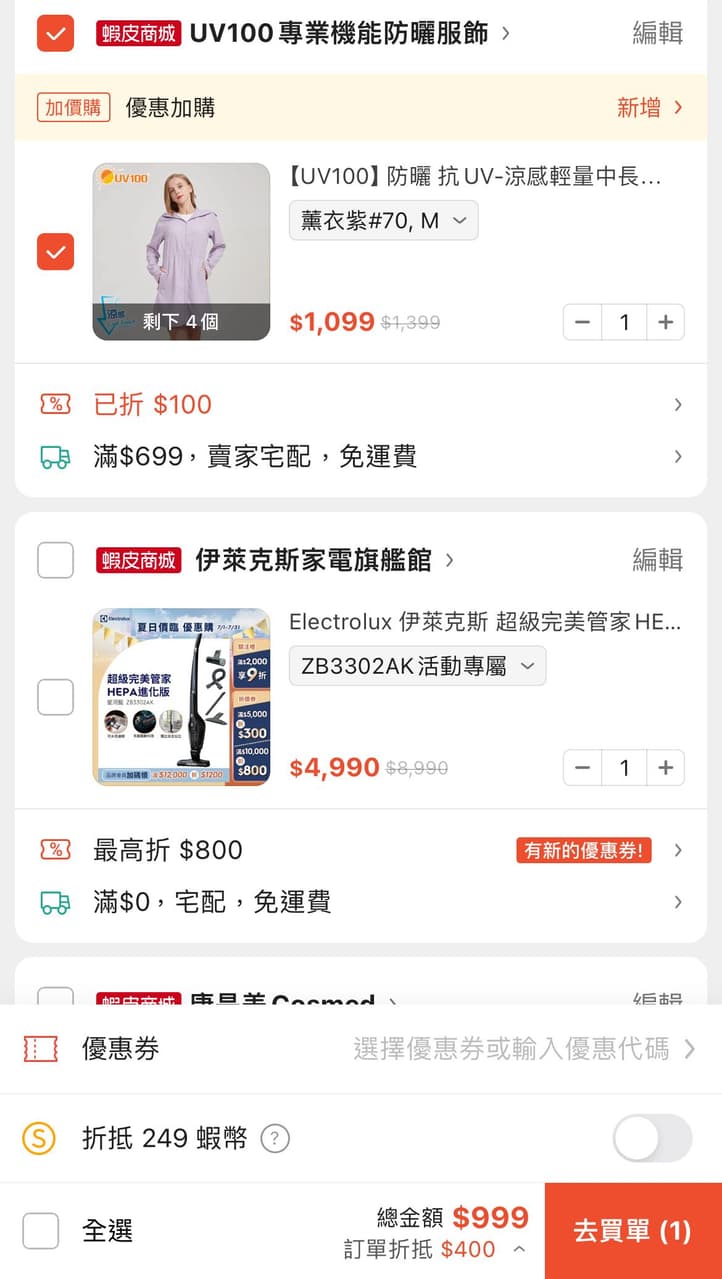
Task: Tap the 去買單 (1) checkout button
Action: pyautogui.click(x=631, y=1231)
